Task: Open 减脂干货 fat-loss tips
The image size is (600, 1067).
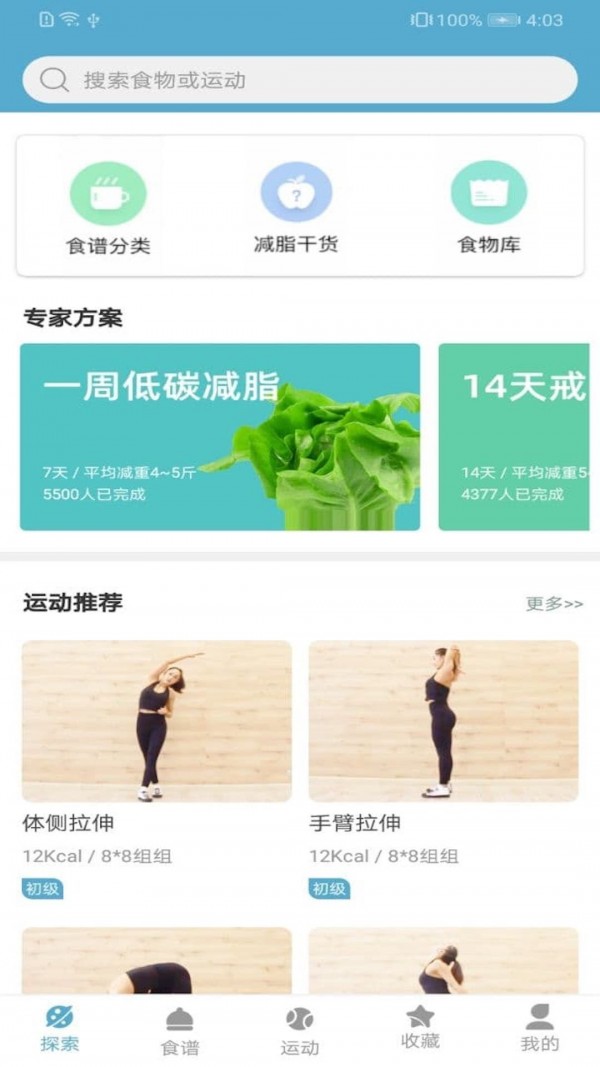Action: coord(296,208)
